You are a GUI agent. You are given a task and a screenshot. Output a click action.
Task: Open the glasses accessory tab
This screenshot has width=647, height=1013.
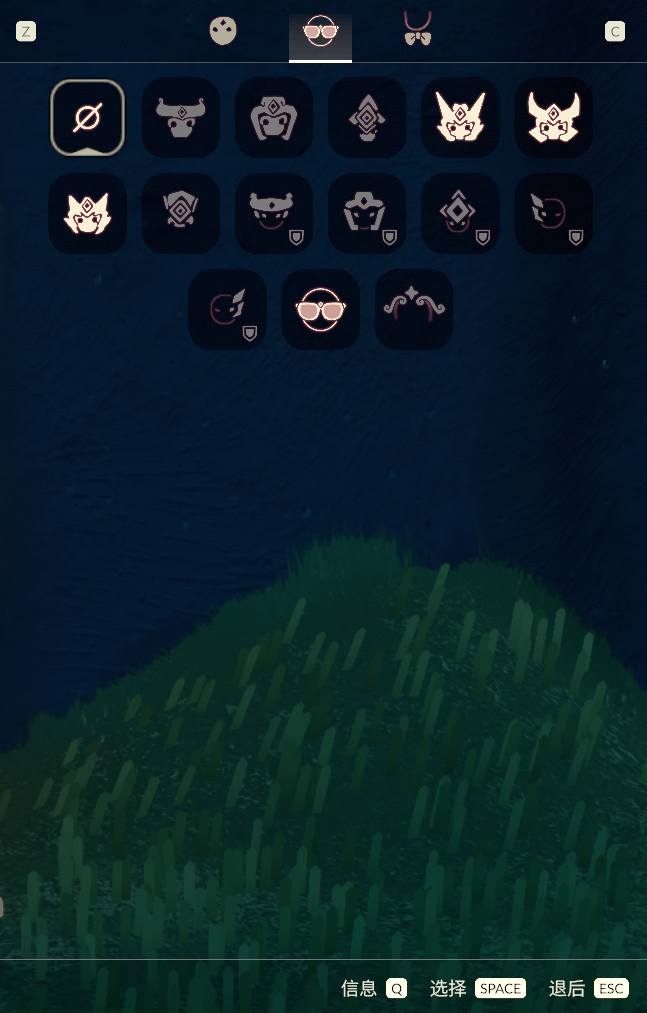coord(320,32)
